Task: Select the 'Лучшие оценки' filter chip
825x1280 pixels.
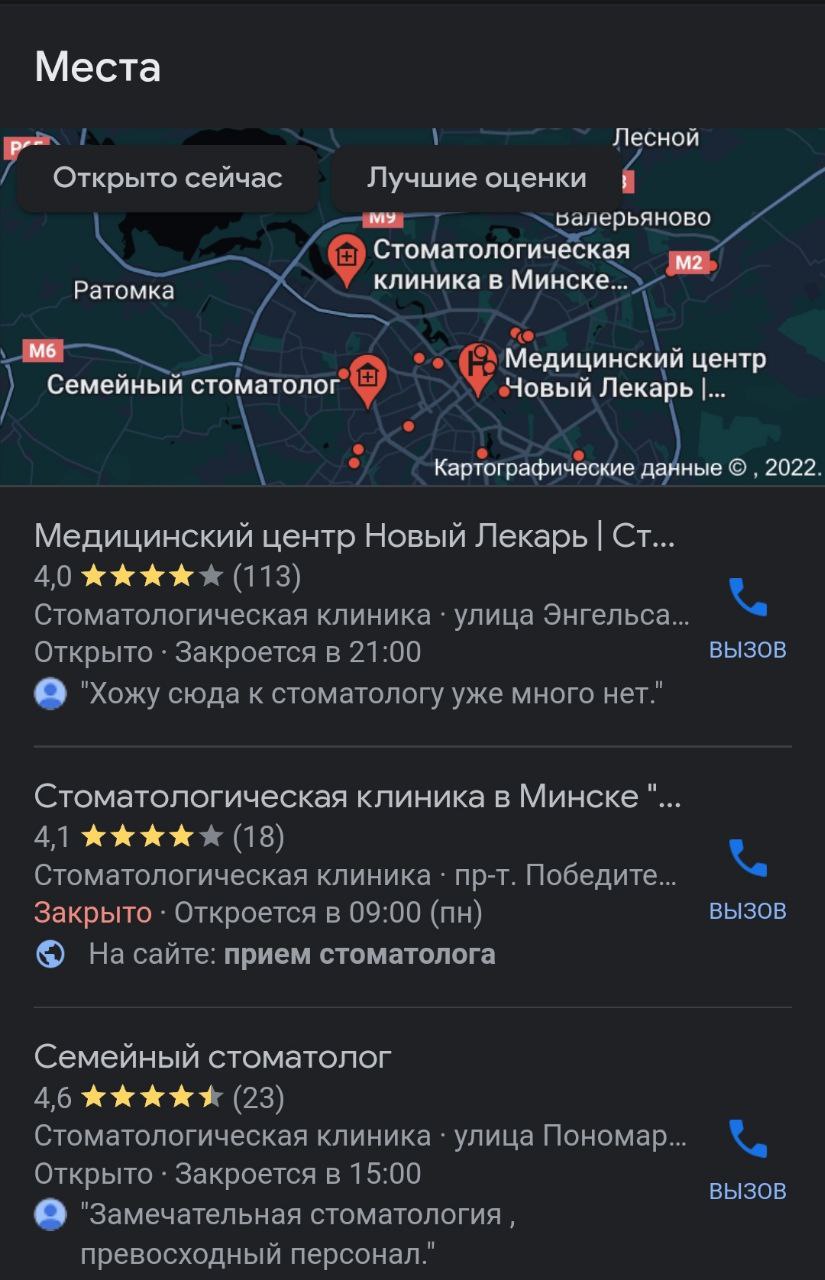Action: pyautogui.click(x=476, y=179)
